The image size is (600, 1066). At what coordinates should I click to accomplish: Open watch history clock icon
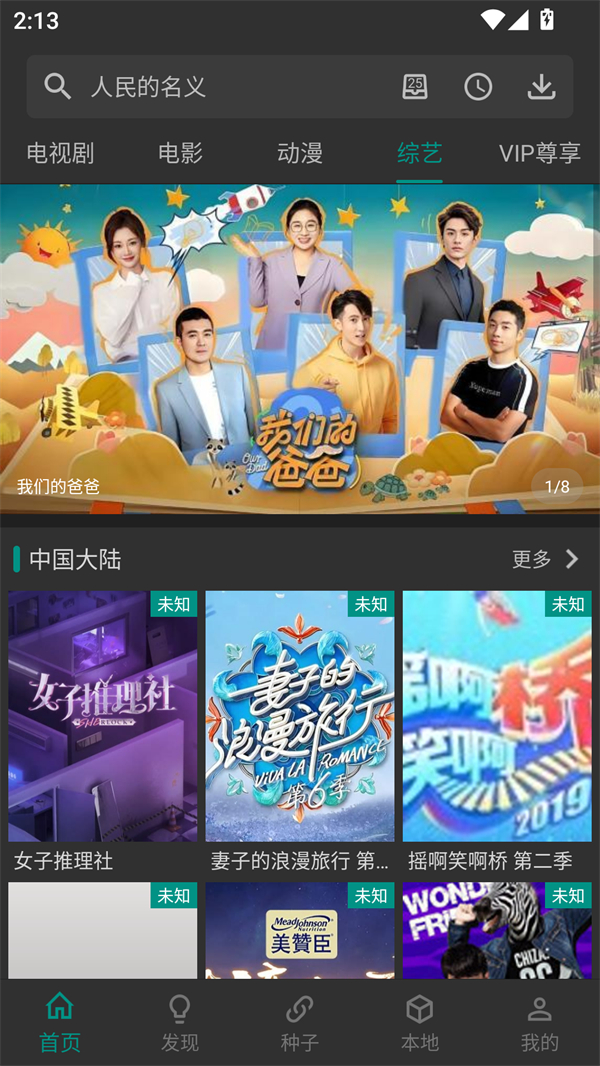(478, 87)
